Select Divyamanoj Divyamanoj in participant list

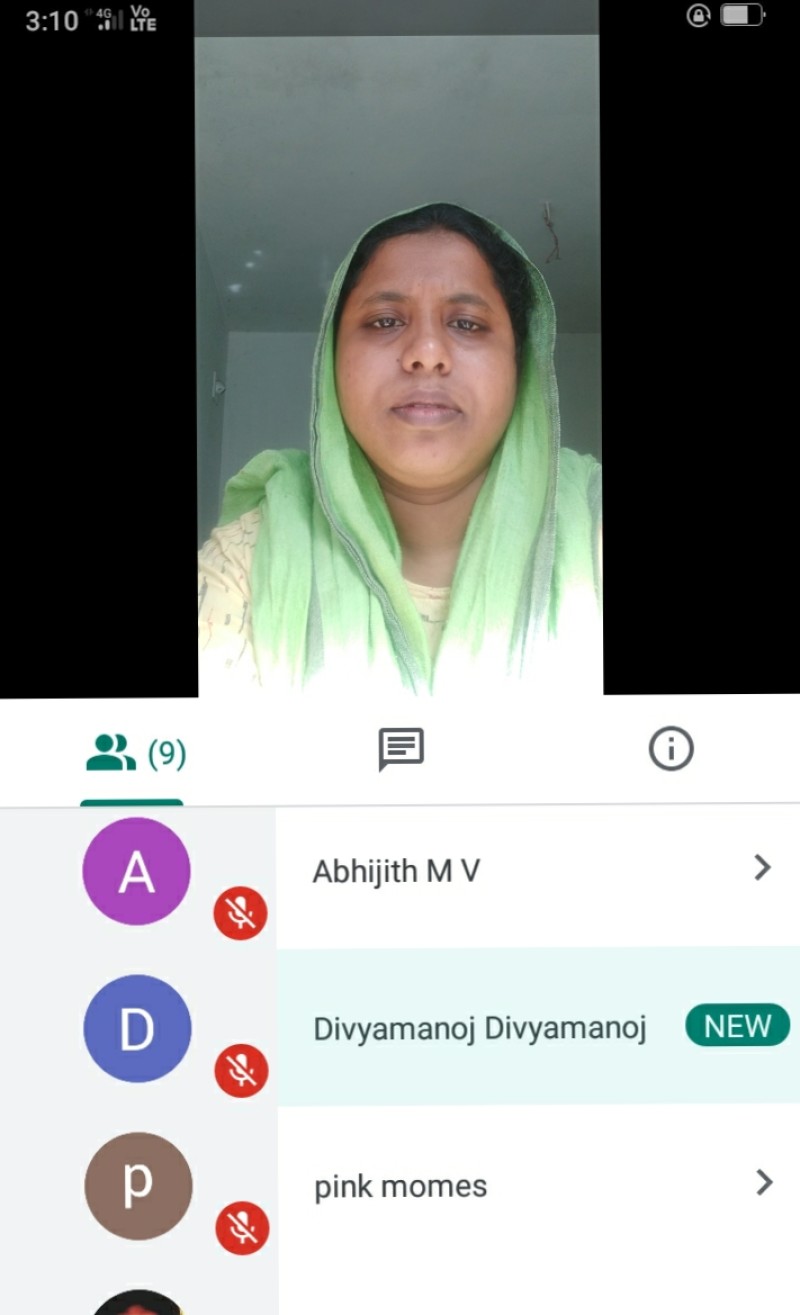click(x=480, y=1028)
